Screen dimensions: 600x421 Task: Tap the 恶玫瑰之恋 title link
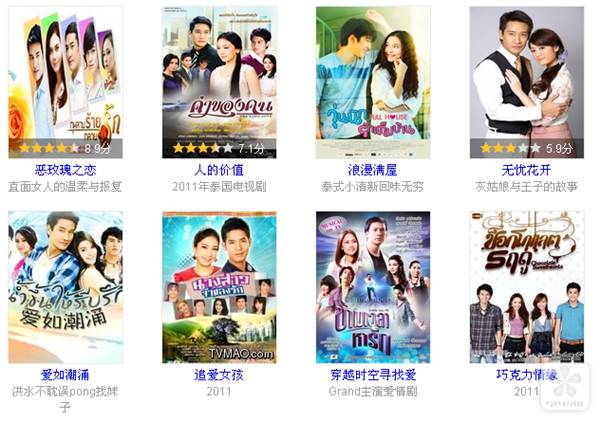tap(65, 170)
